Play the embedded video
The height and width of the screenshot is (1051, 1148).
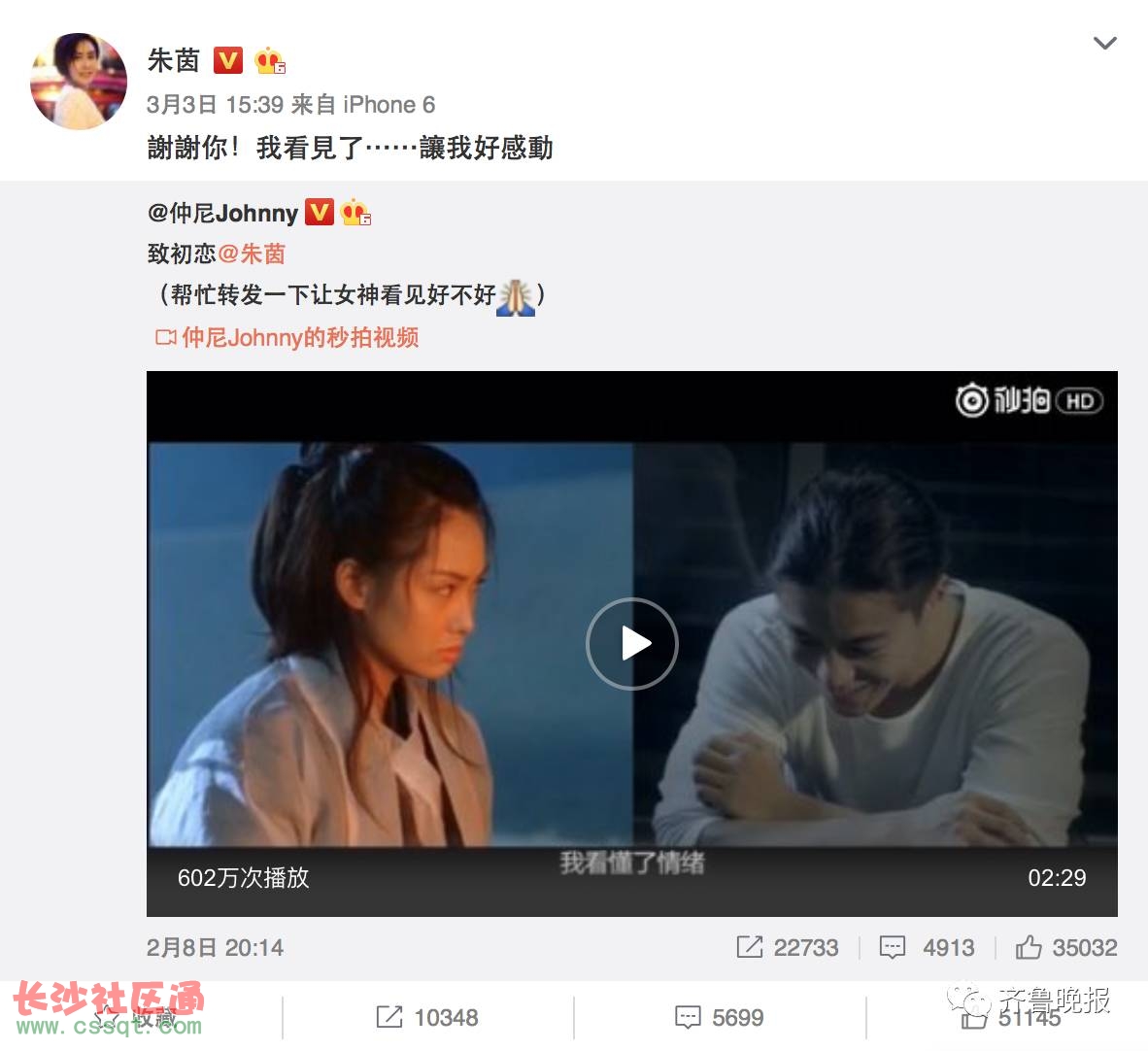click(x=631, y=643)
